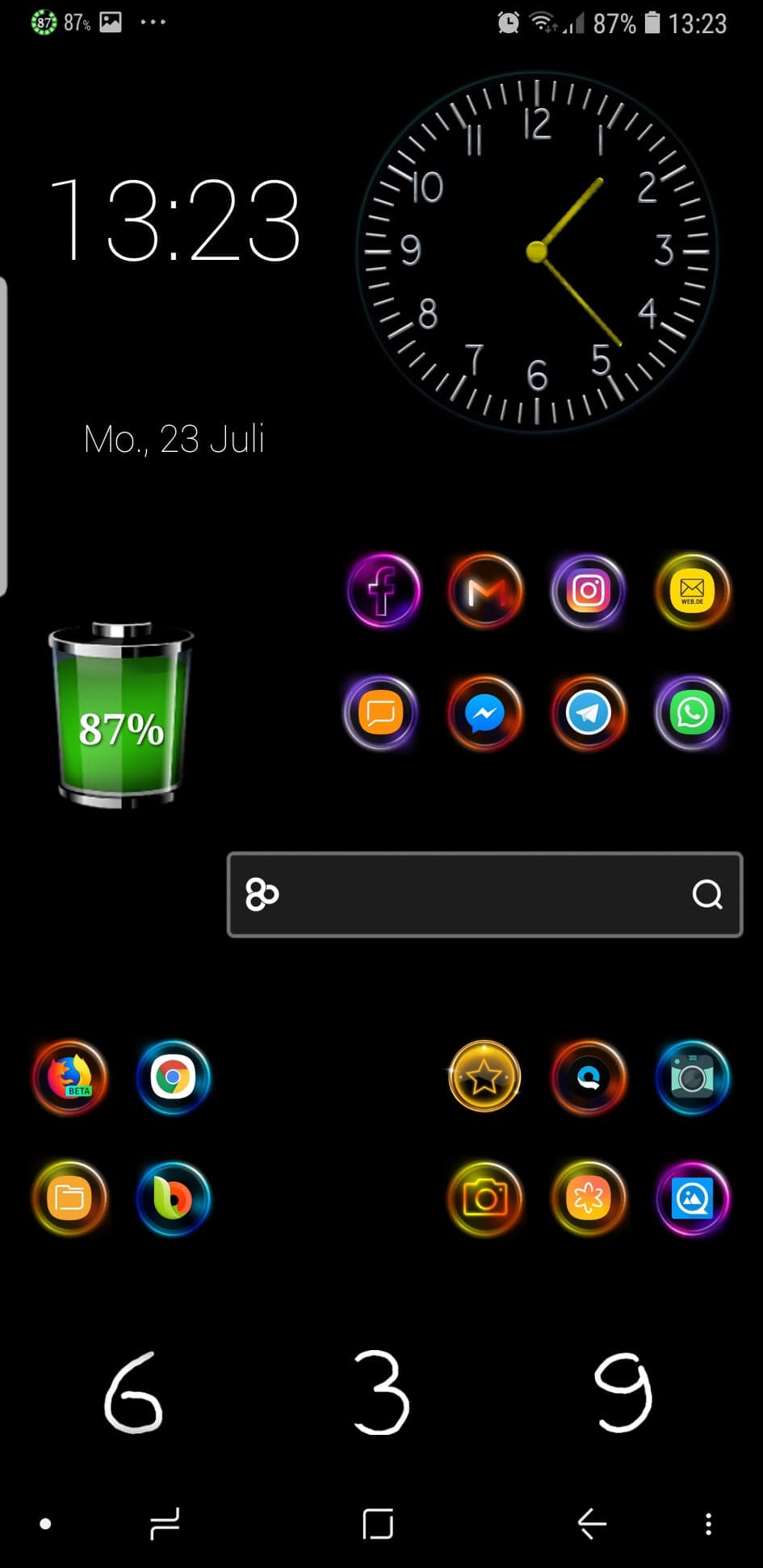Launch WhatsApp
This screenshot has width=763, height=1568.
[x=692, y=713]
